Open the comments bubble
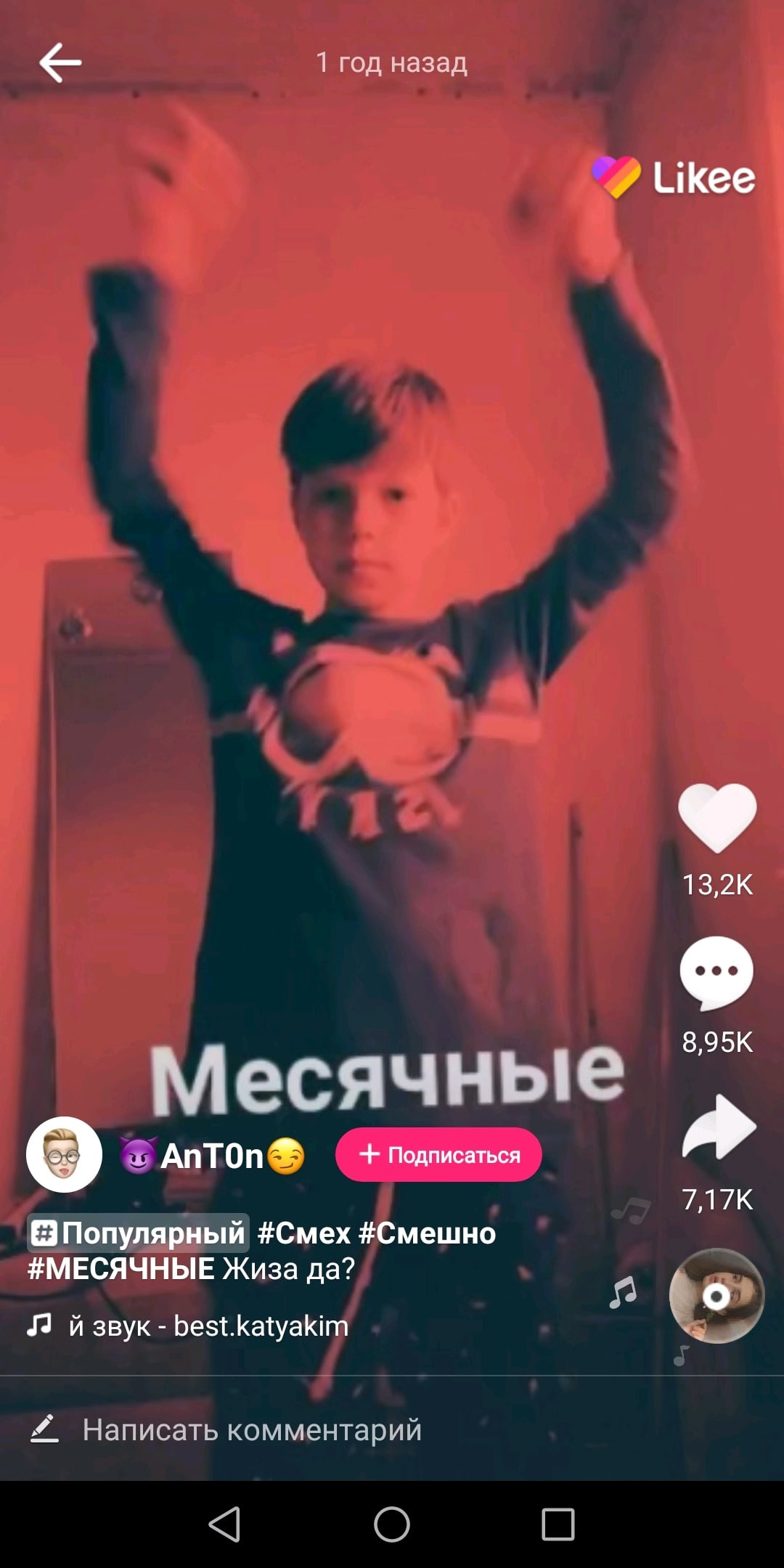The width and height of the screenshot is (784, 1568). point(716,973)
